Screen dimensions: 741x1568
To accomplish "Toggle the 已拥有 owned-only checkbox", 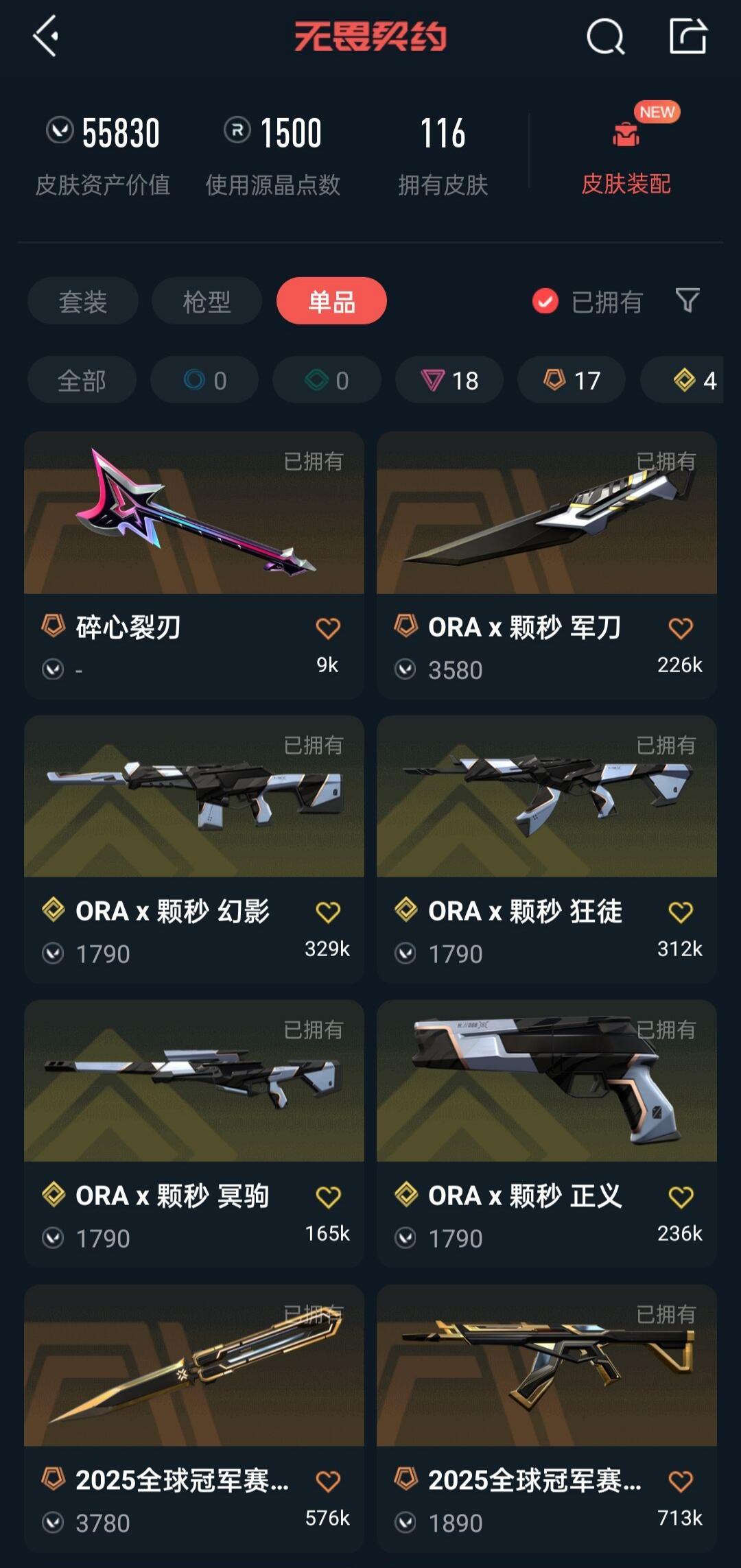I will coord(545,301).
